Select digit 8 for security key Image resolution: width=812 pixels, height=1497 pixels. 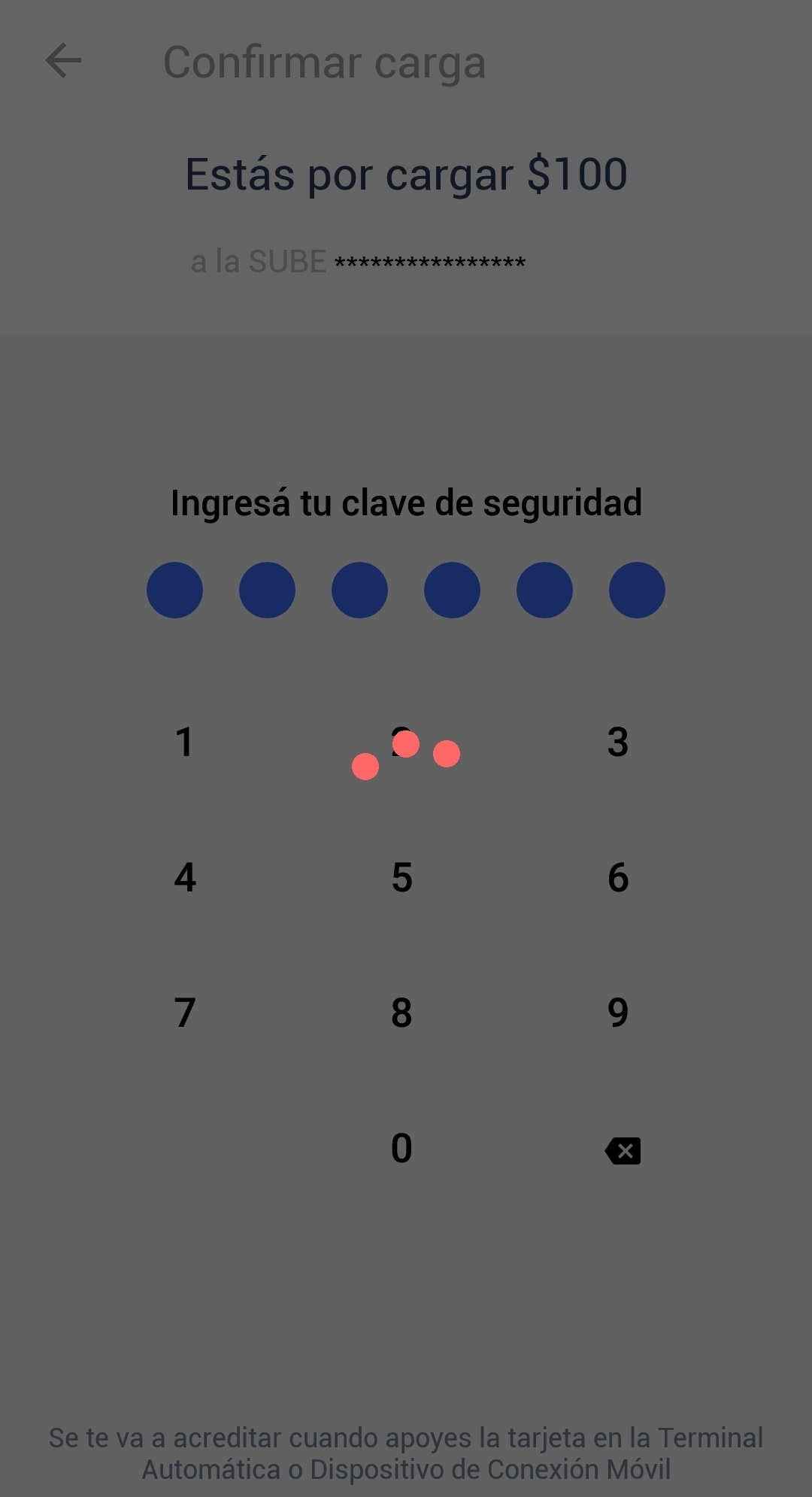tap(401, 1013)
